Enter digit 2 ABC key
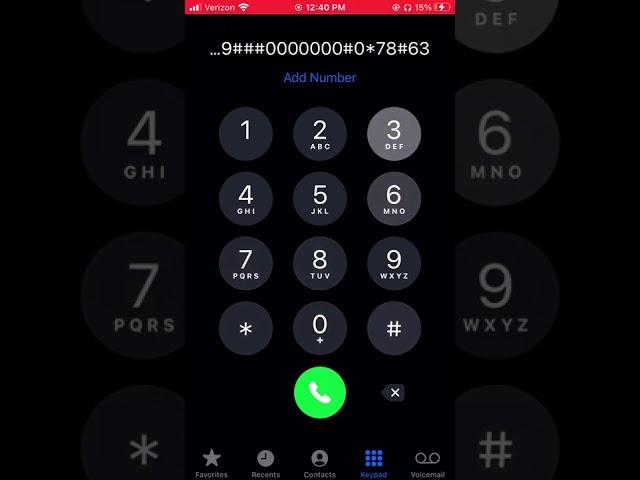 tap(320, 133)
